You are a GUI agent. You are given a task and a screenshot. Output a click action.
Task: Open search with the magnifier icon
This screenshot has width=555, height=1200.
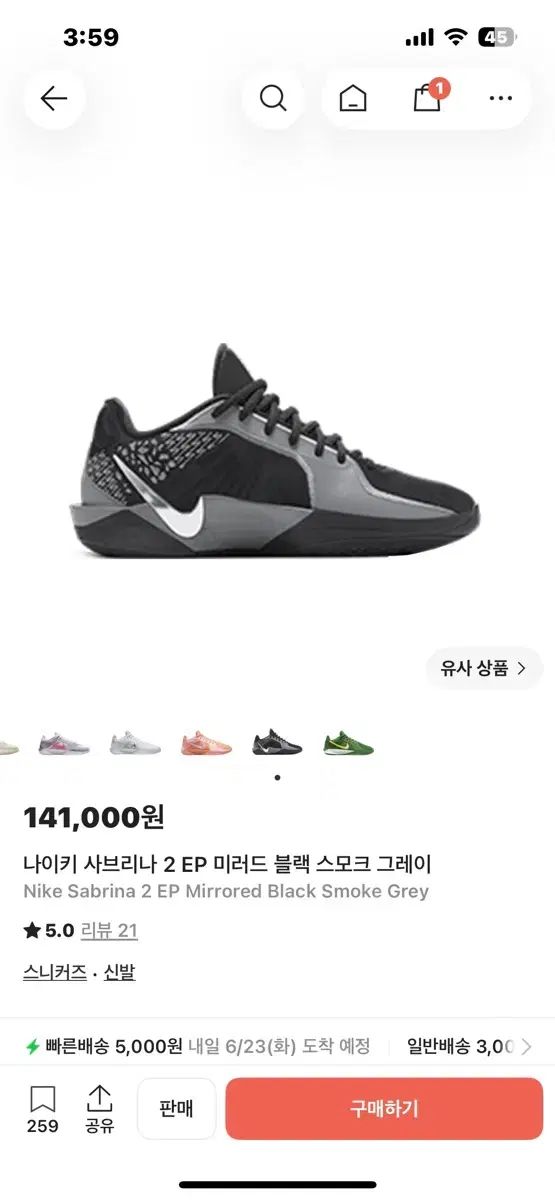point(273,98)
